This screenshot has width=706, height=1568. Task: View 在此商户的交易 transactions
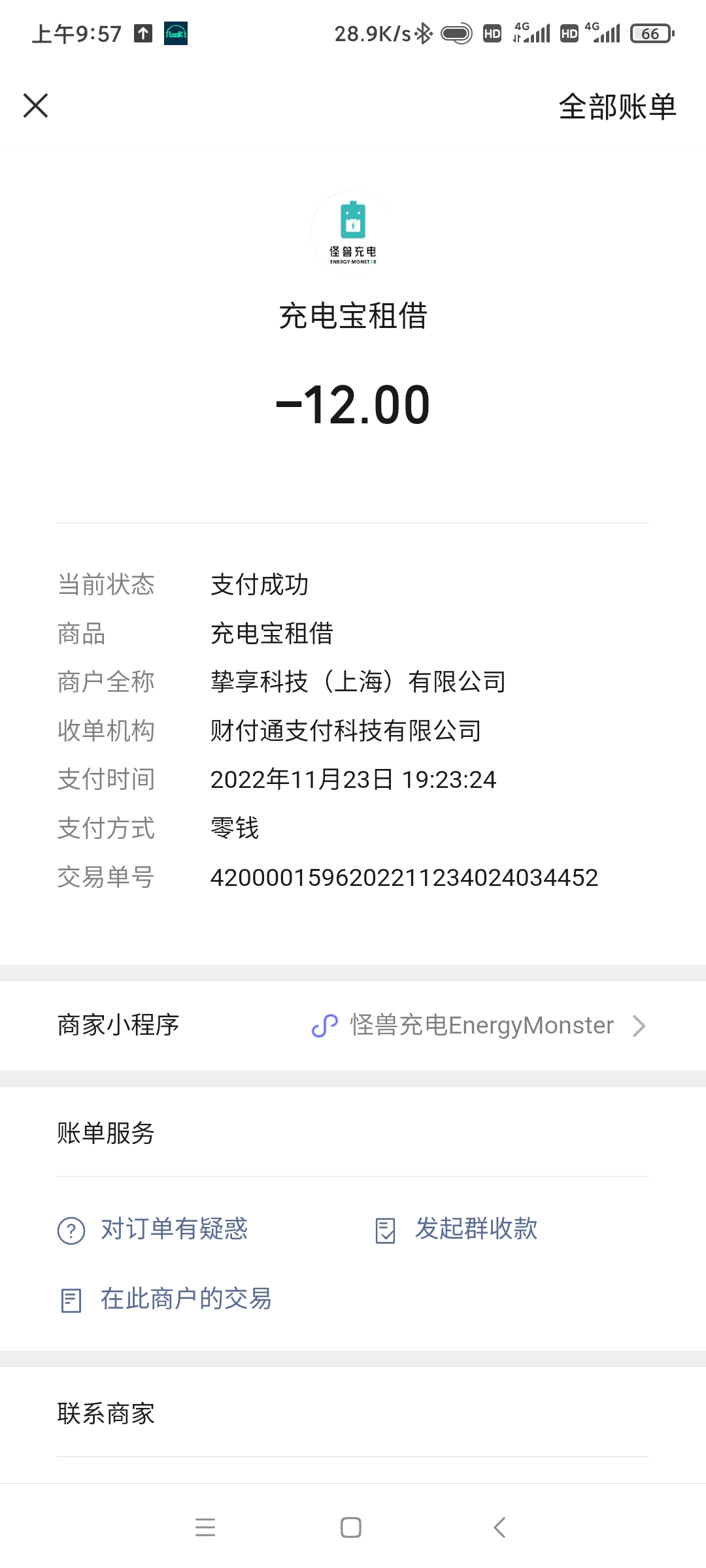165,1299
